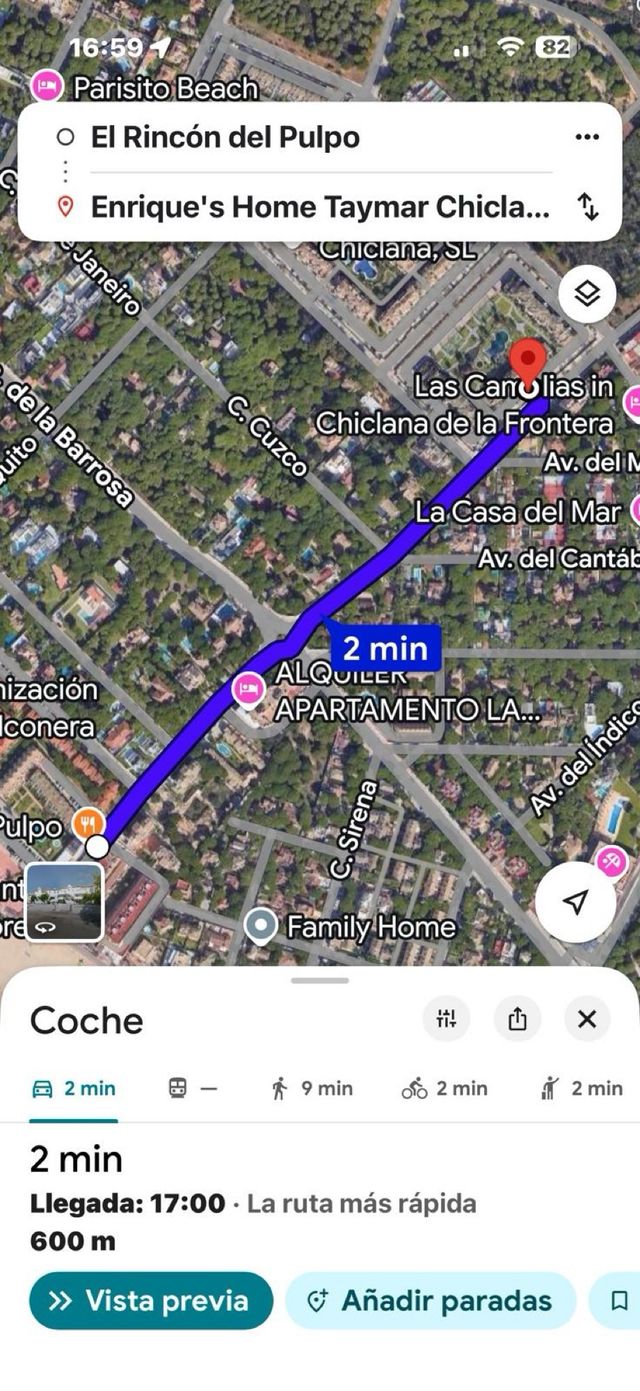
Task: Open the El Rincón del Pulpo restaurant pin
Action: pyautogui.click(x=90, y=825)
